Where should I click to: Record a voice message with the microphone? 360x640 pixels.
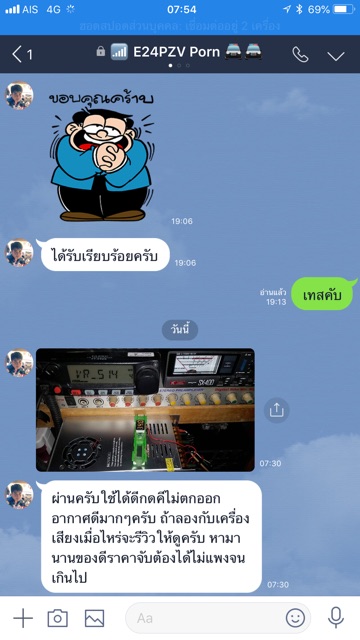[x=336, y=618]
